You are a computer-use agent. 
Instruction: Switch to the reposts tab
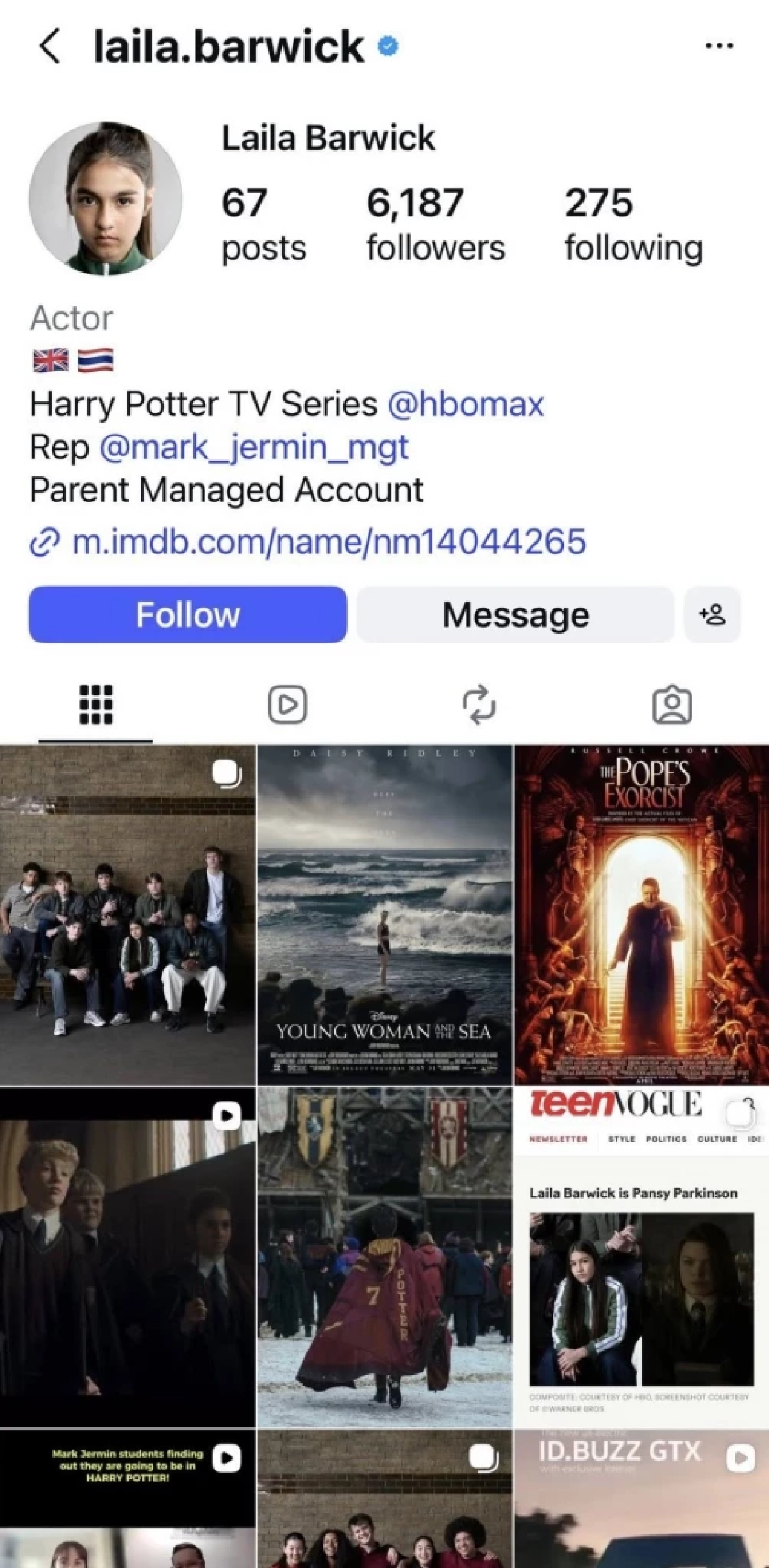pyautogui.click(x=479, y=705)
